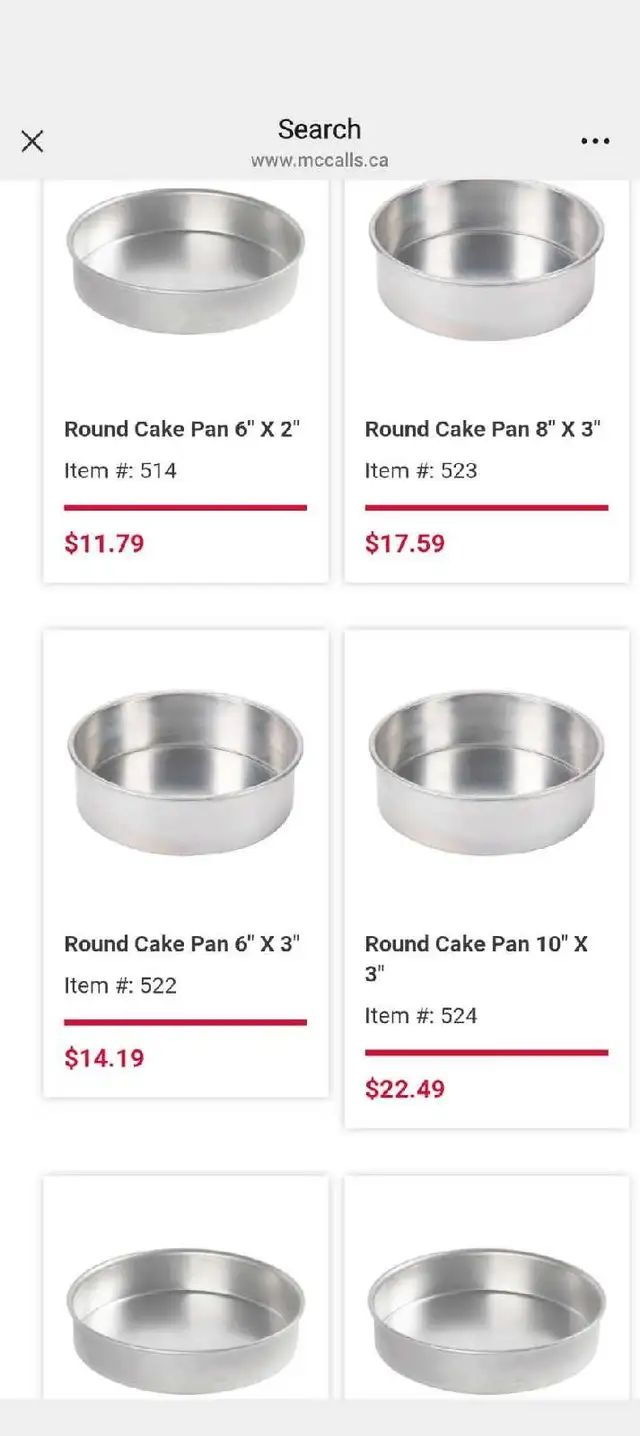Screen dimensions: 640x1436
Task: Open the three-dot overflow menu
Action: coord(595,141)
